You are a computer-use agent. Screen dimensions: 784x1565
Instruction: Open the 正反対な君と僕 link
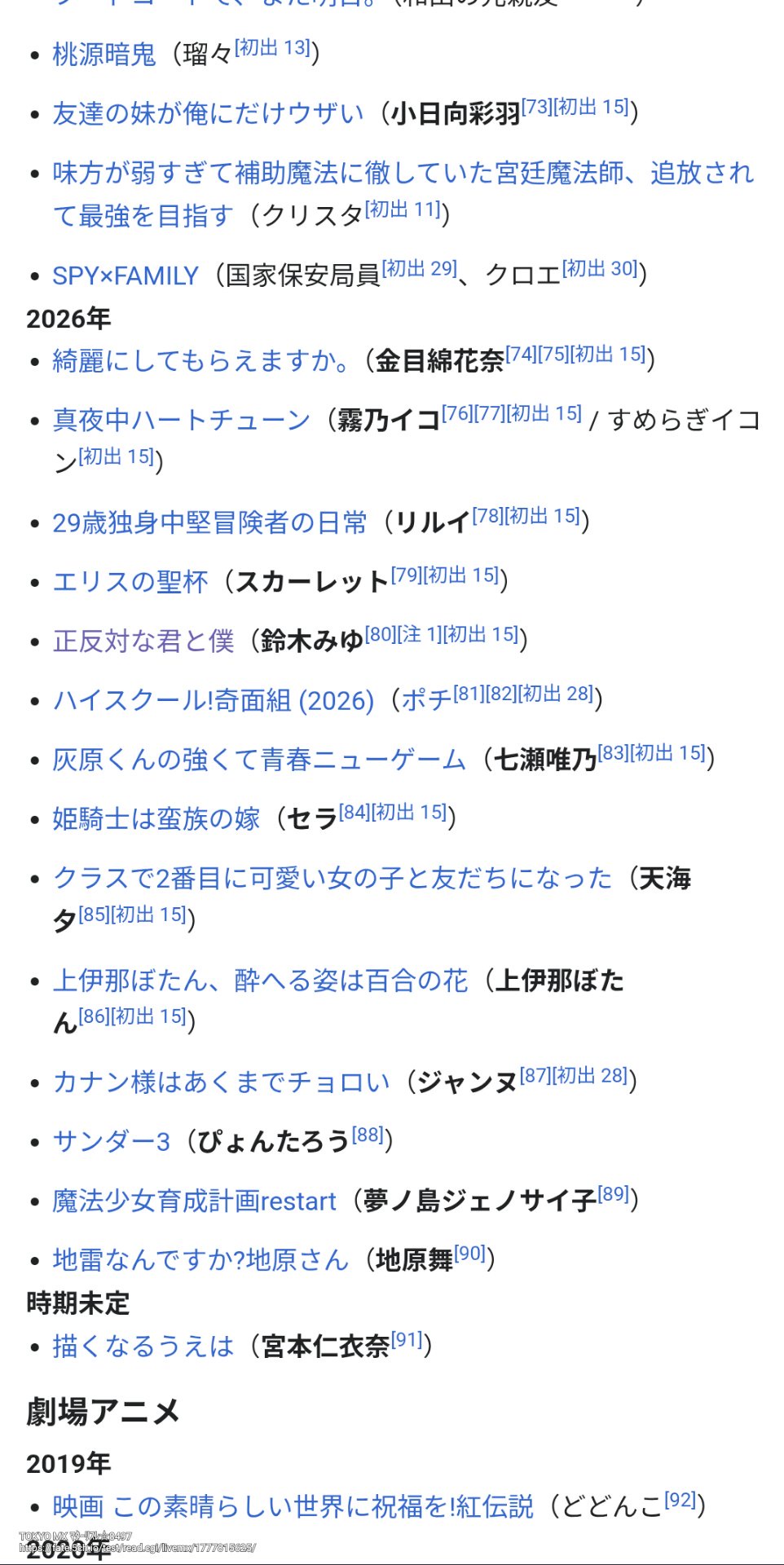click(143, 641)
